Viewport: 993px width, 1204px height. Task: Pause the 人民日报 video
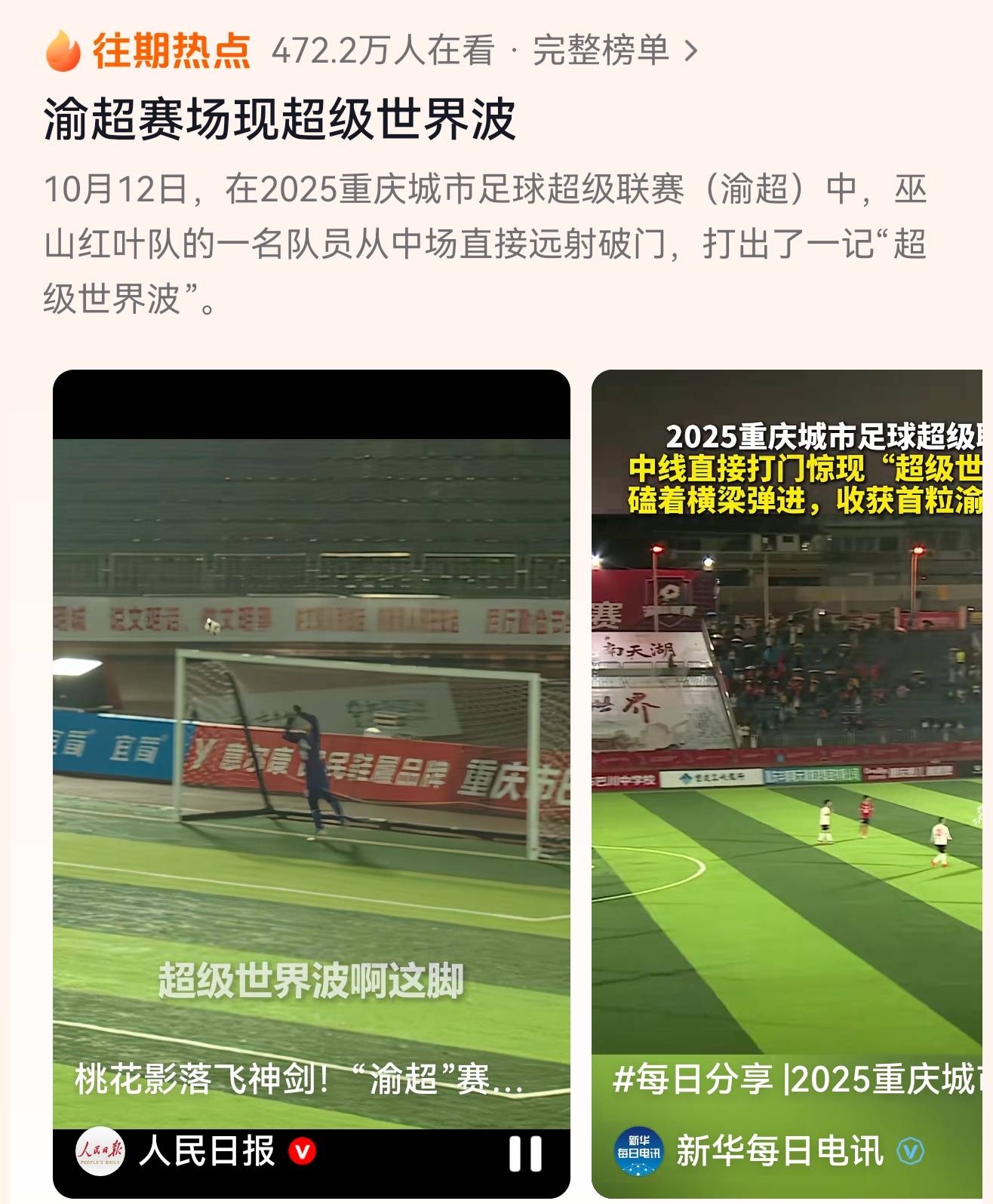(525, 1153)
